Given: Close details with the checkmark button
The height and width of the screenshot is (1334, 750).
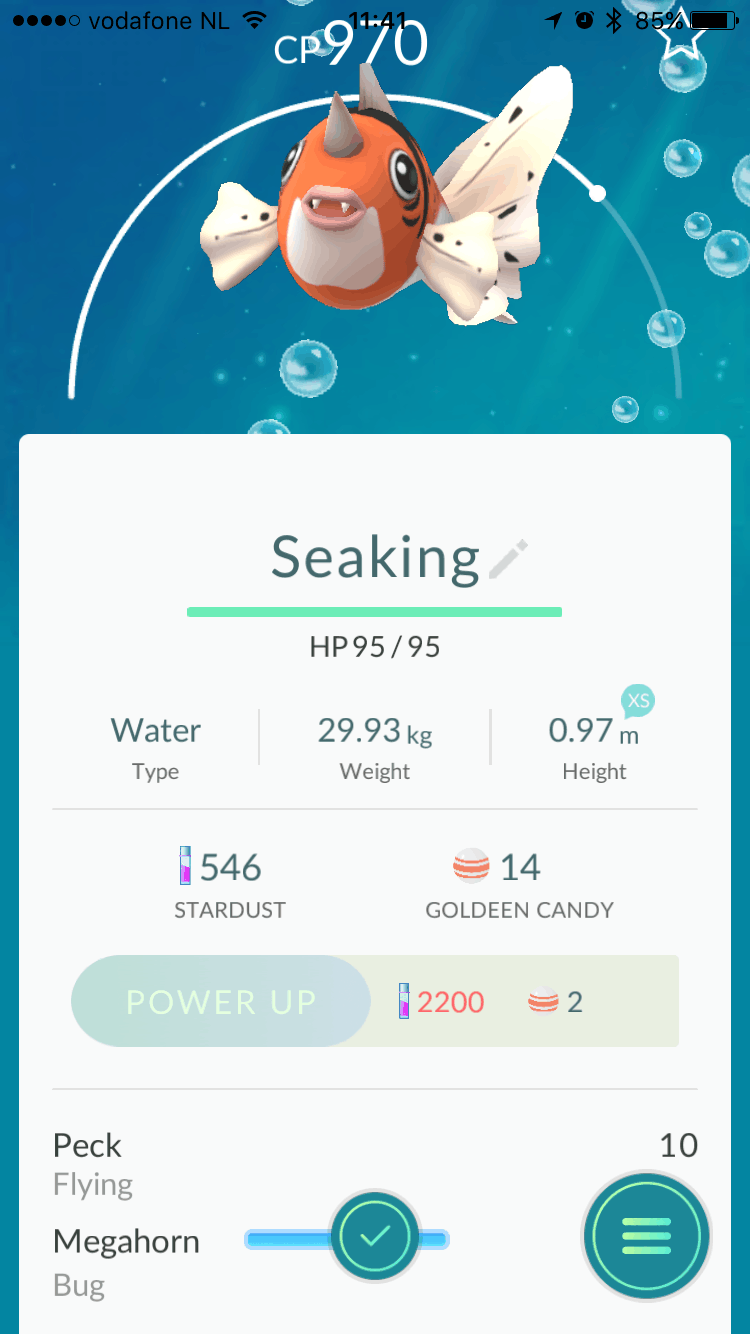Looking at the screenshot, I should coord(374,1237).
